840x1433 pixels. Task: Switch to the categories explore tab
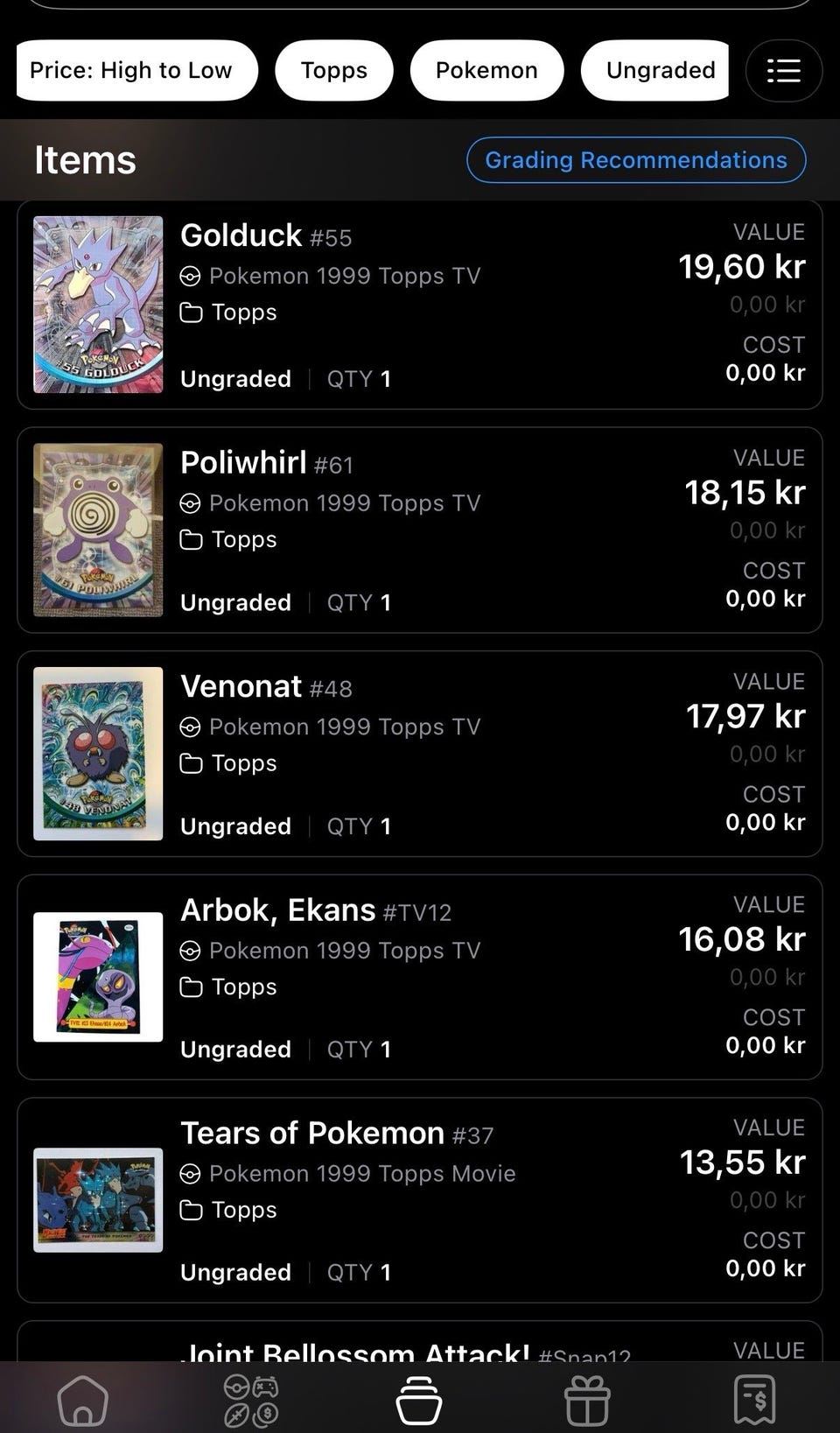tap(251, 1399)
